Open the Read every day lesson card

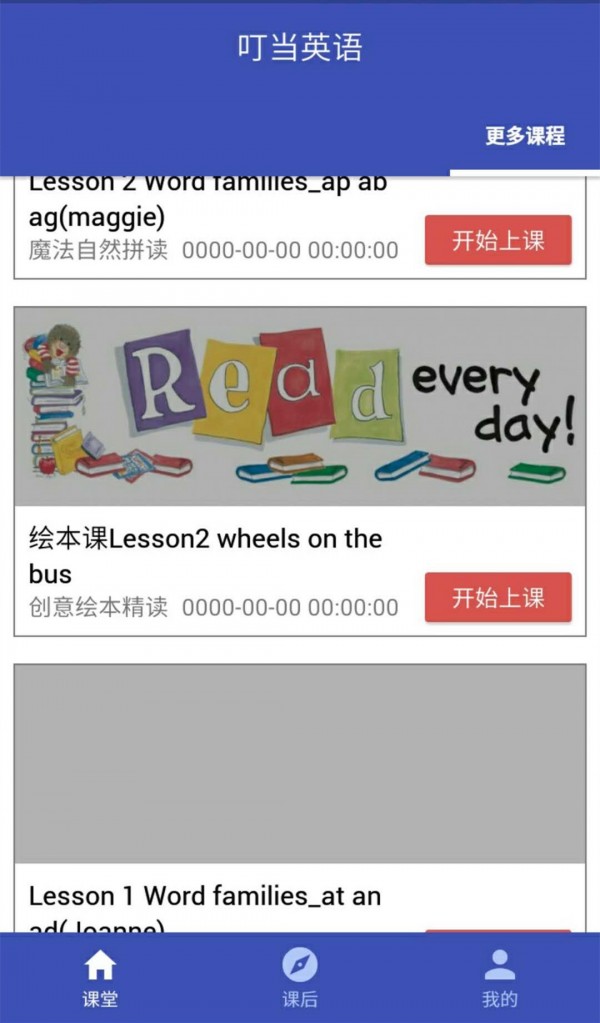pos(300,406)
